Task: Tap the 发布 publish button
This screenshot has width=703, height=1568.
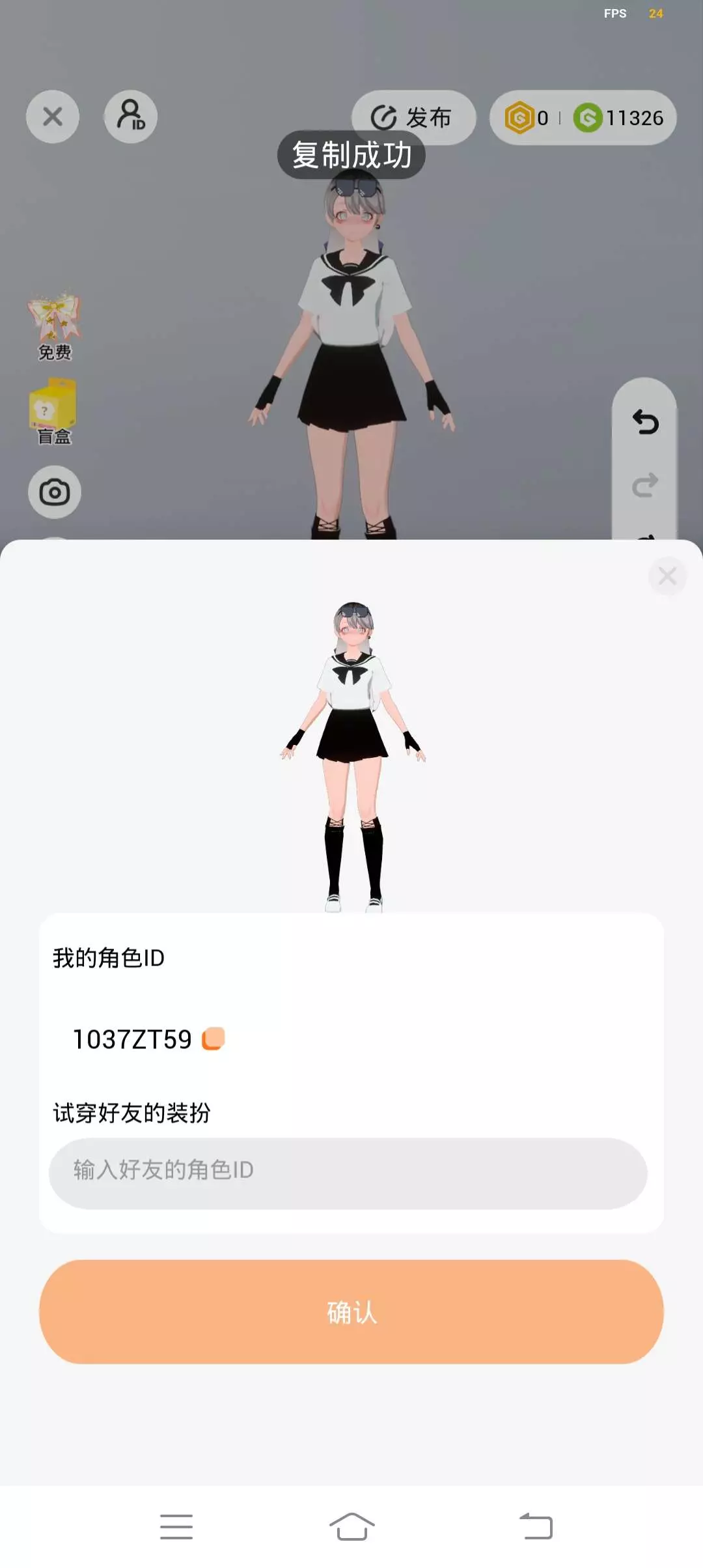Action: pyautogui.click(x=413, y=118)
